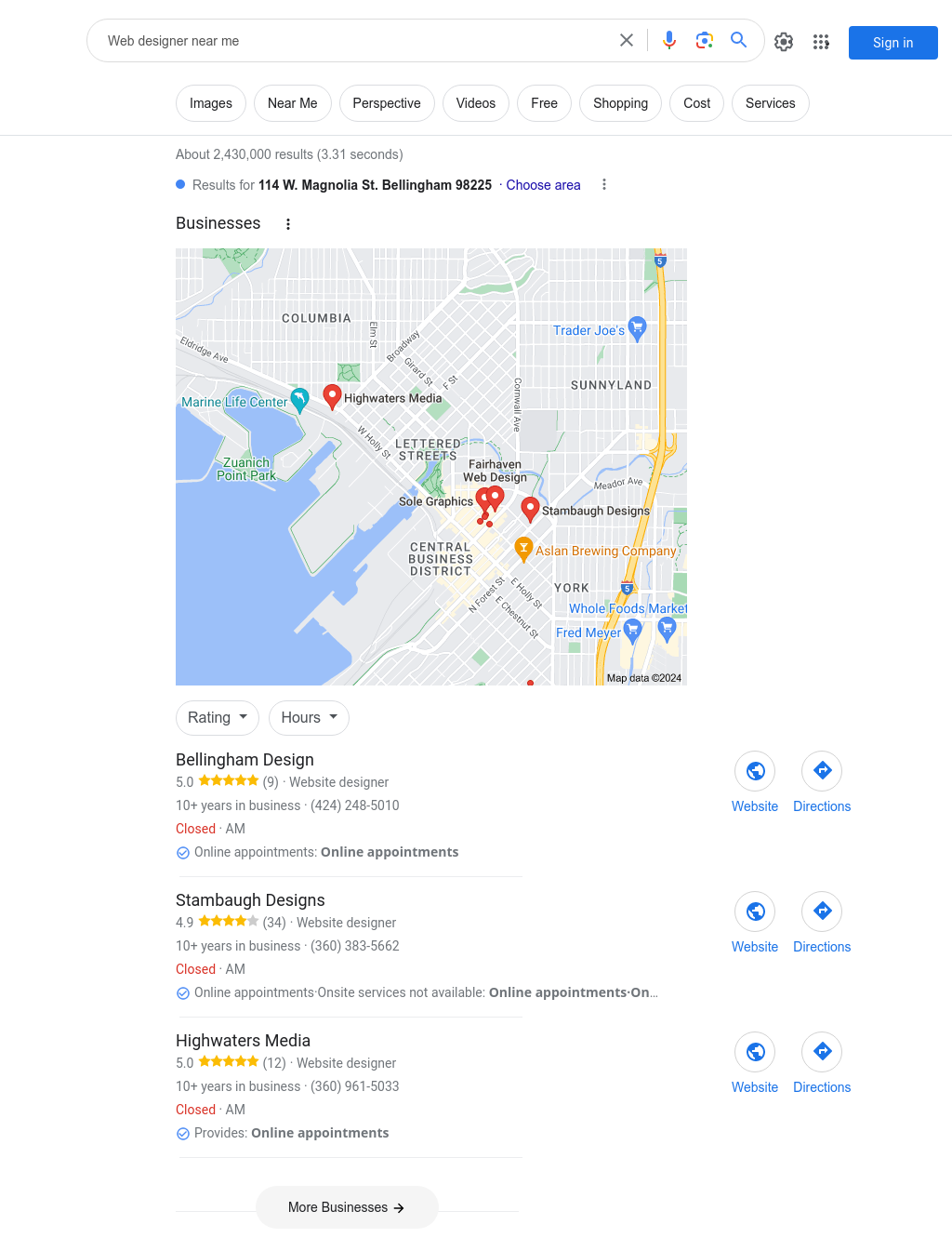952x1251 pixels.
Task: Clear the search query text
Action: pyautogui.click(x=627, y=40)
